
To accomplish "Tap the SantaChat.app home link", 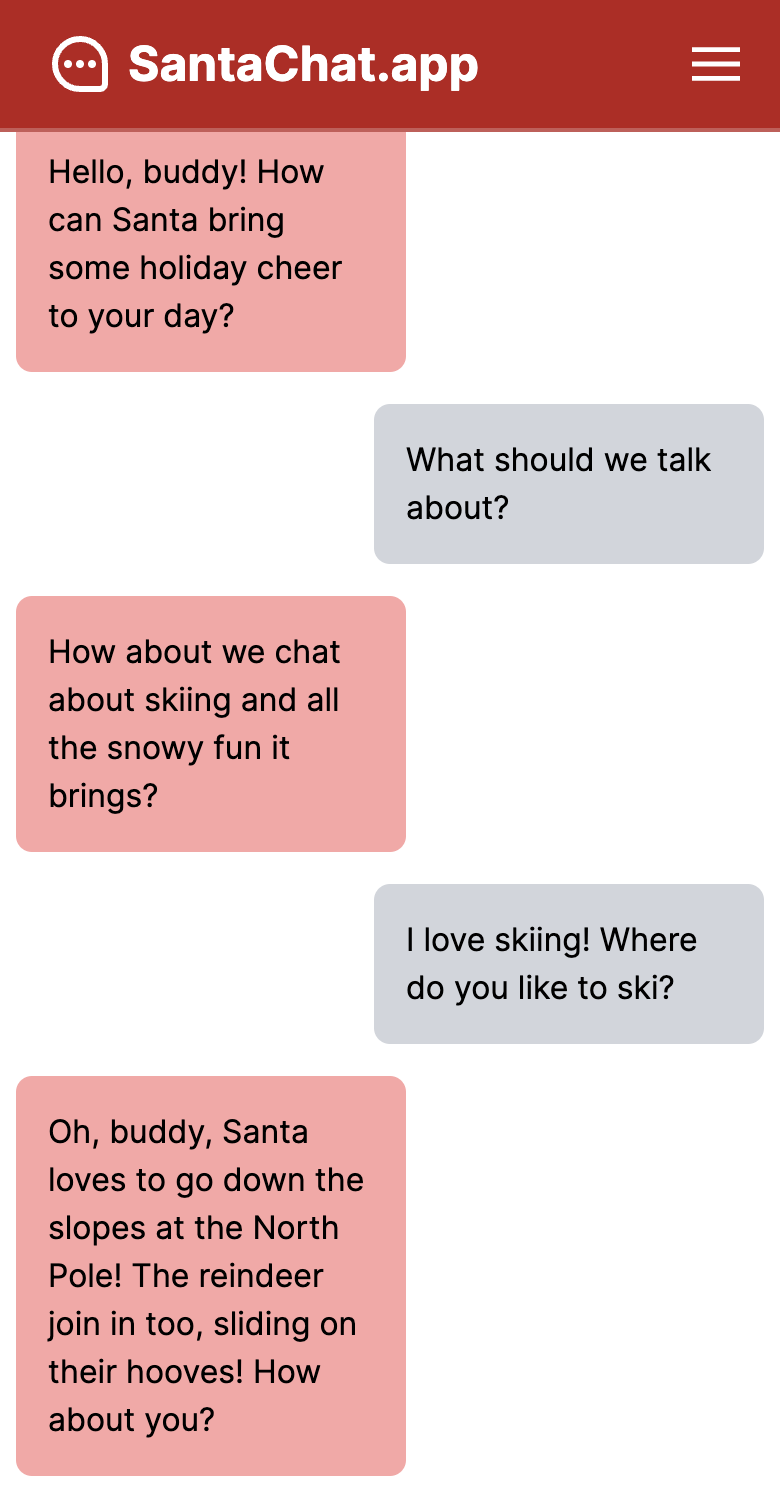I will click(266, 65).
